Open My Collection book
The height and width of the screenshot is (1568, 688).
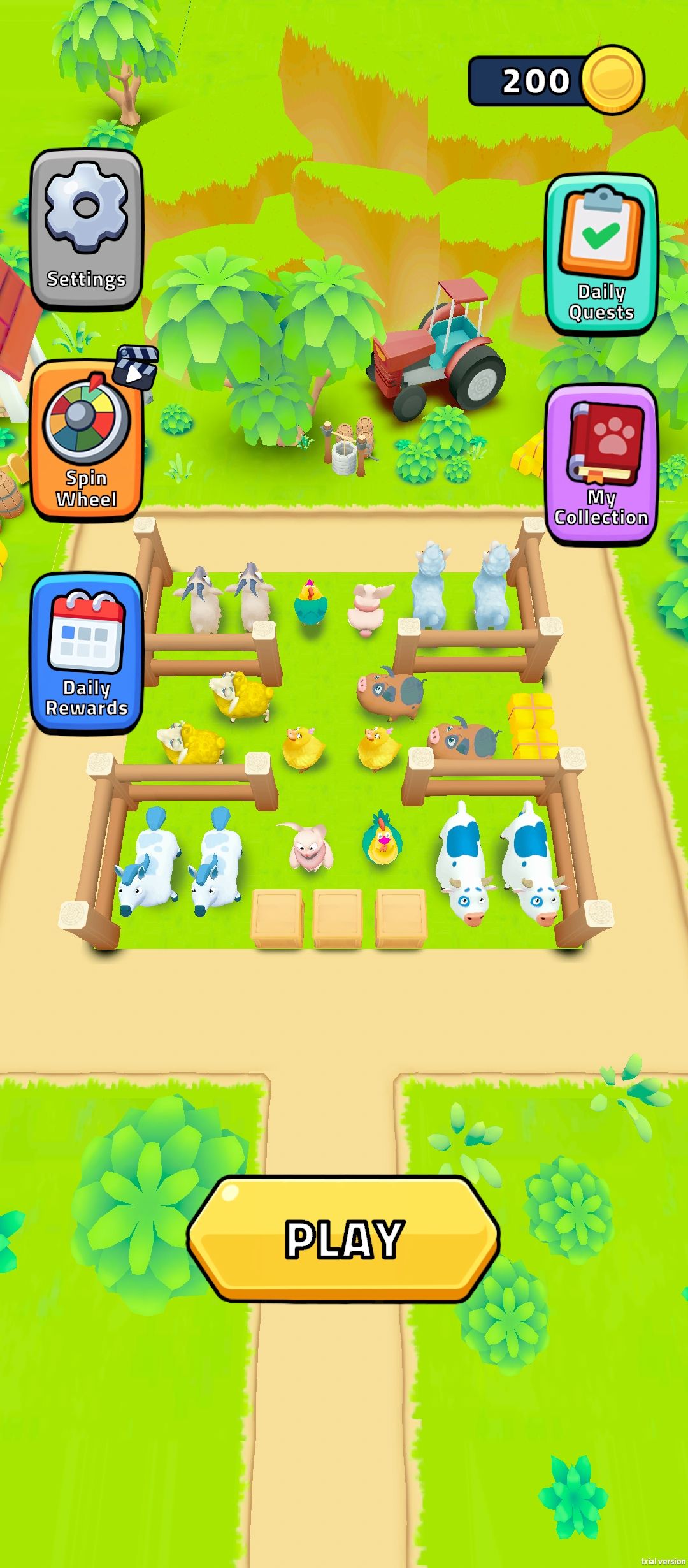(601, 465)
